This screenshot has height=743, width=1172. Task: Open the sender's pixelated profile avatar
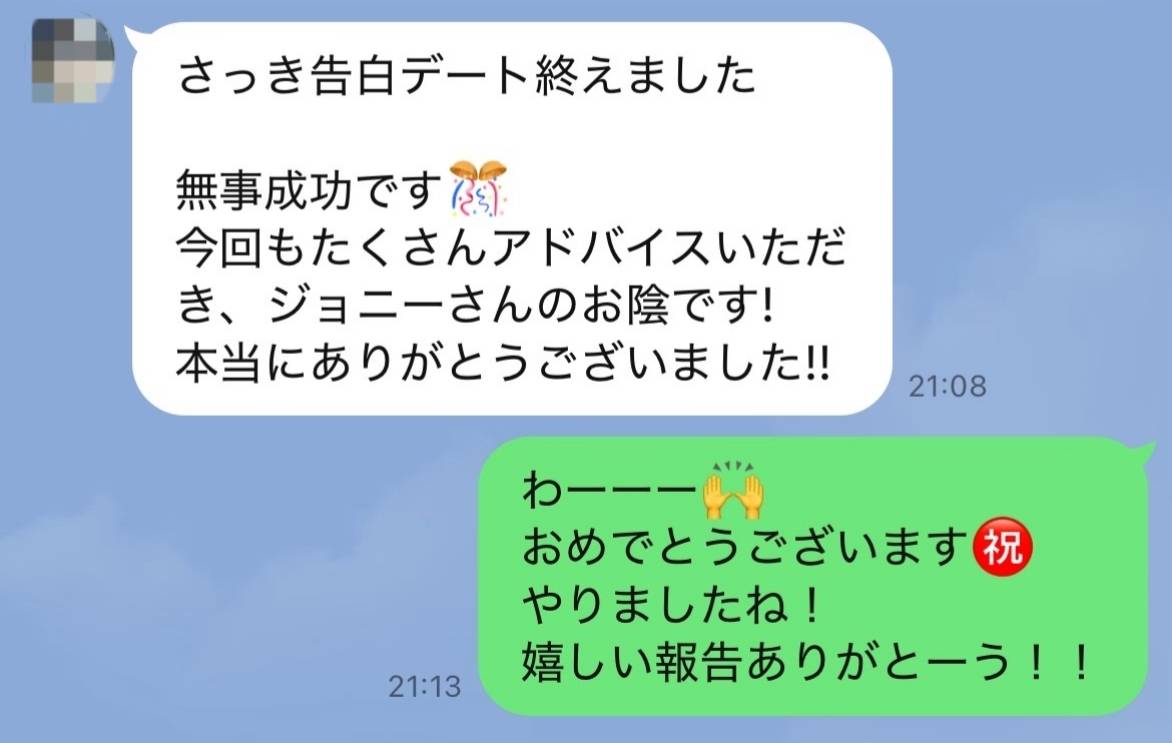coord(72,58)
